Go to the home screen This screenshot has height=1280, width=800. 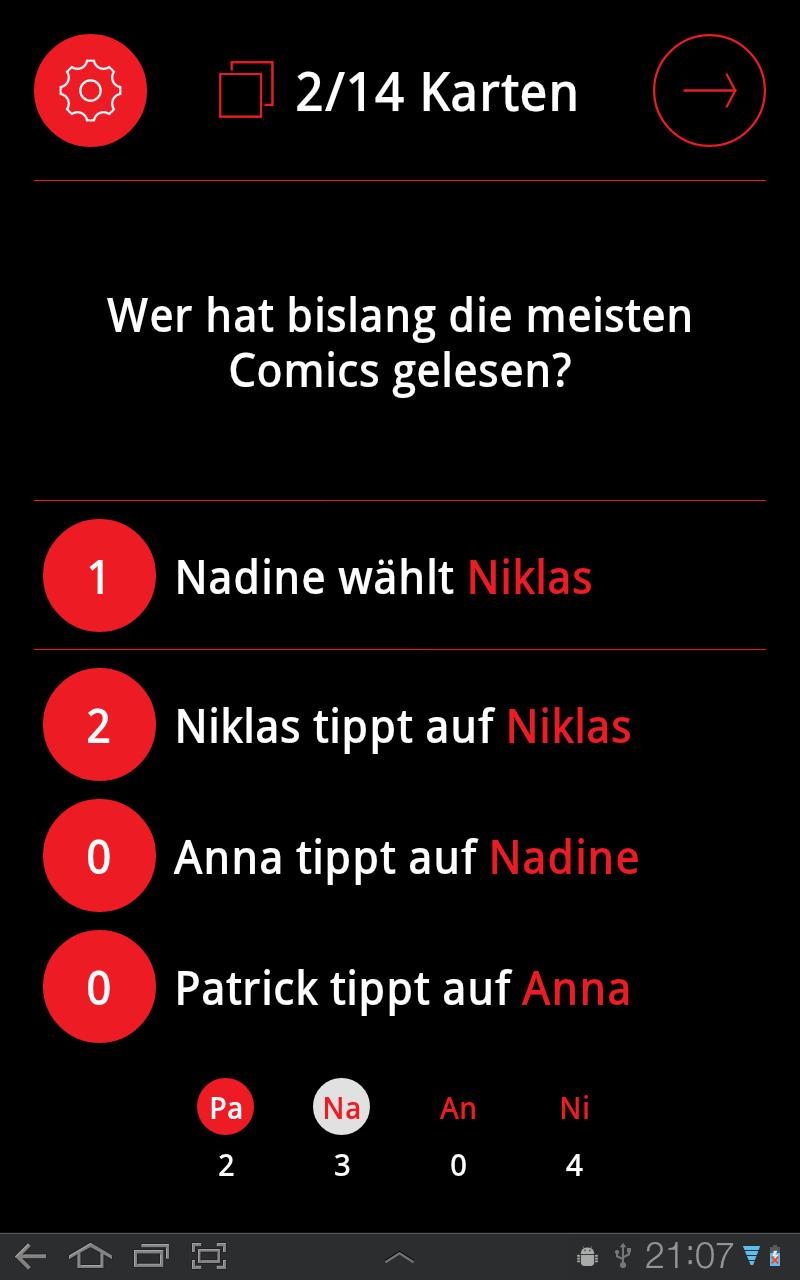(90, 1256)
